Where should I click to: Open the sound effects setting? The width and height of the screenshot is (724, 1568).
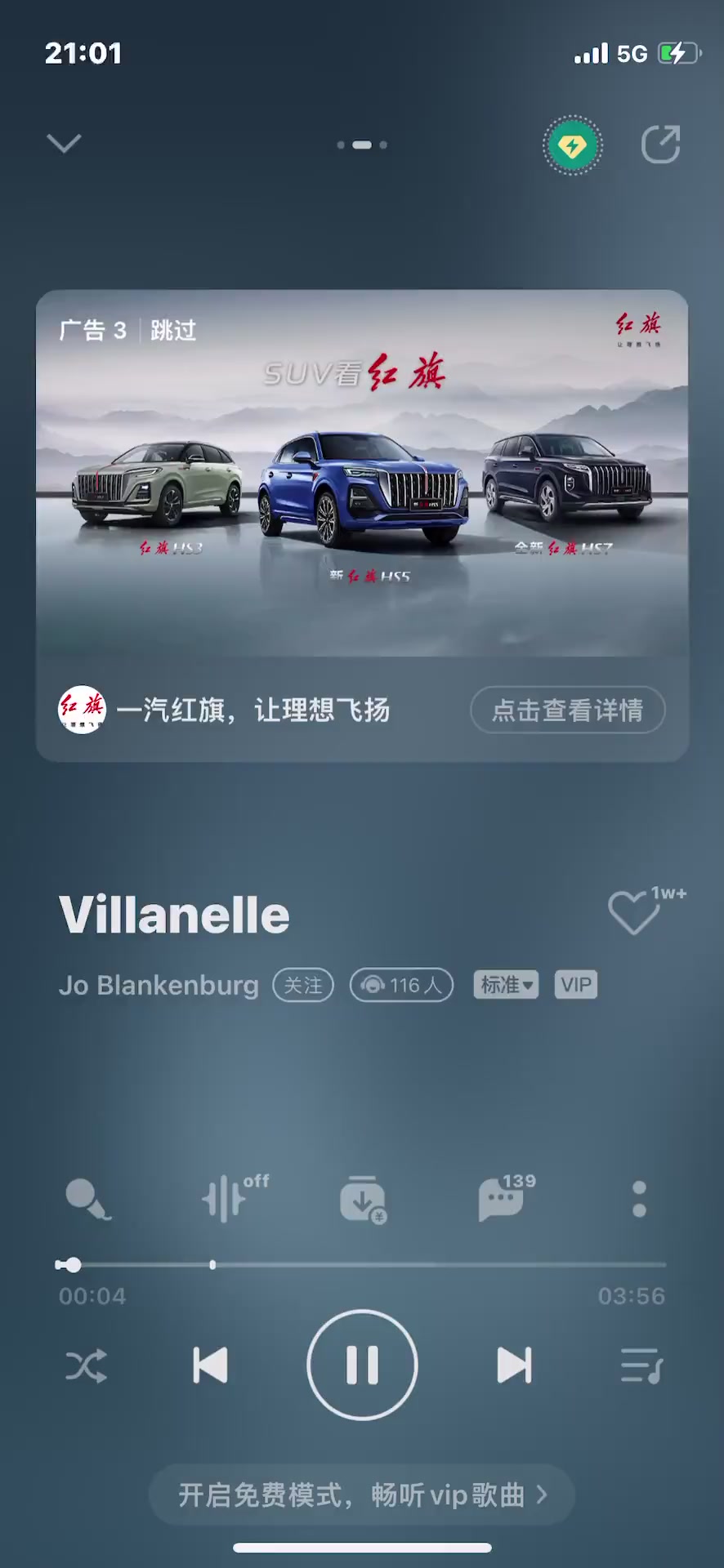click(226, 1199)
